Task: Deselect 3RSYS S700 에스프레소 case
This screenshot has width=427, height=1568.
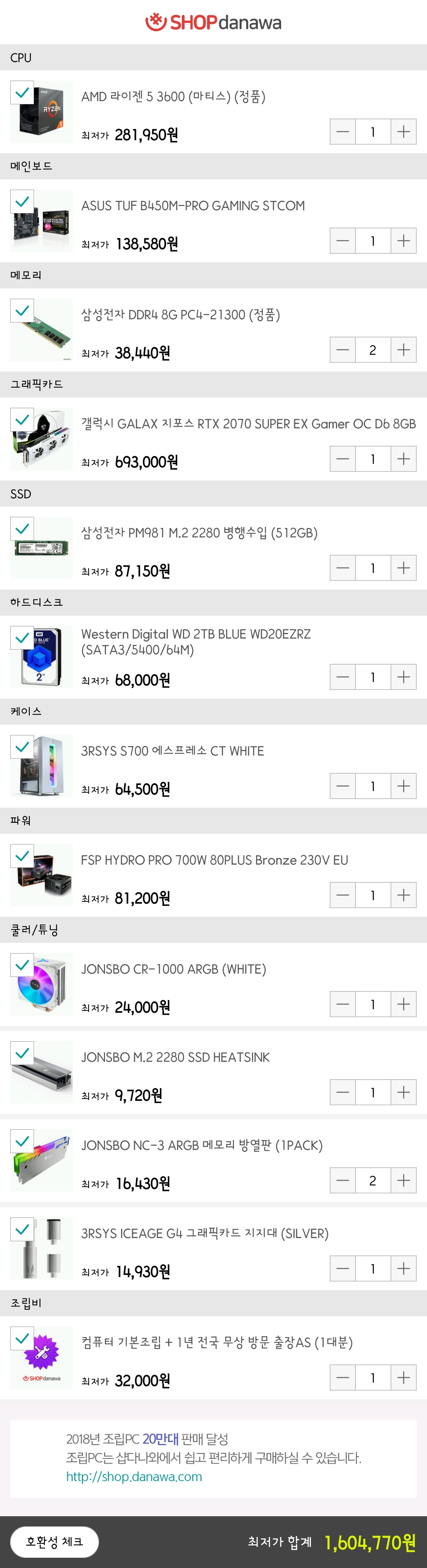Action: click(x=23, y=746)
